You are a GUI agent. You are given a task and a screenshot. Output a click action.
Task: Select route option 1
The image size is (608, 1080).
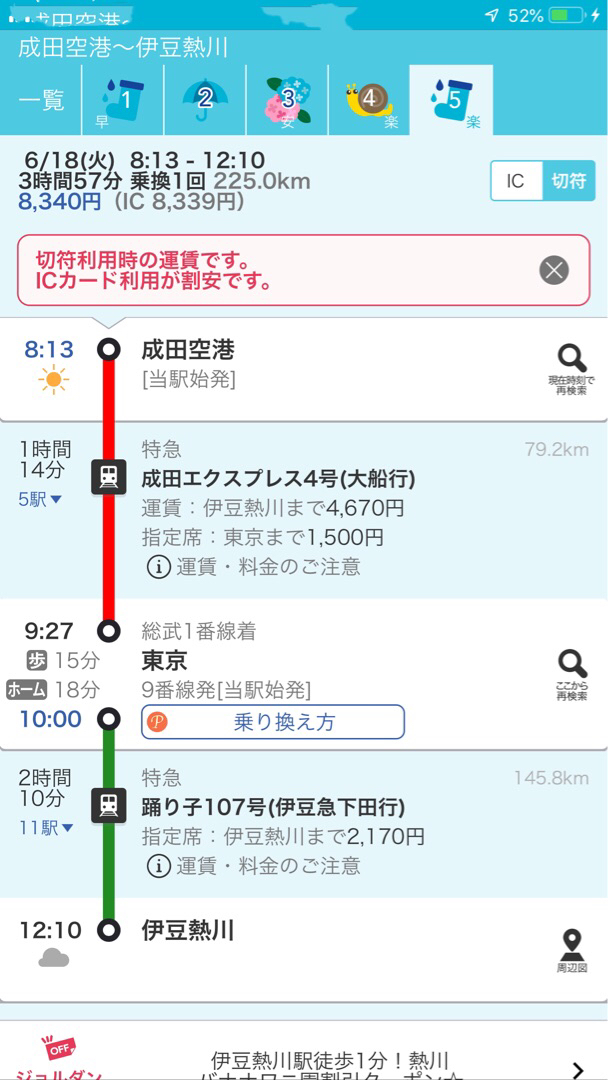click(123, 100)
